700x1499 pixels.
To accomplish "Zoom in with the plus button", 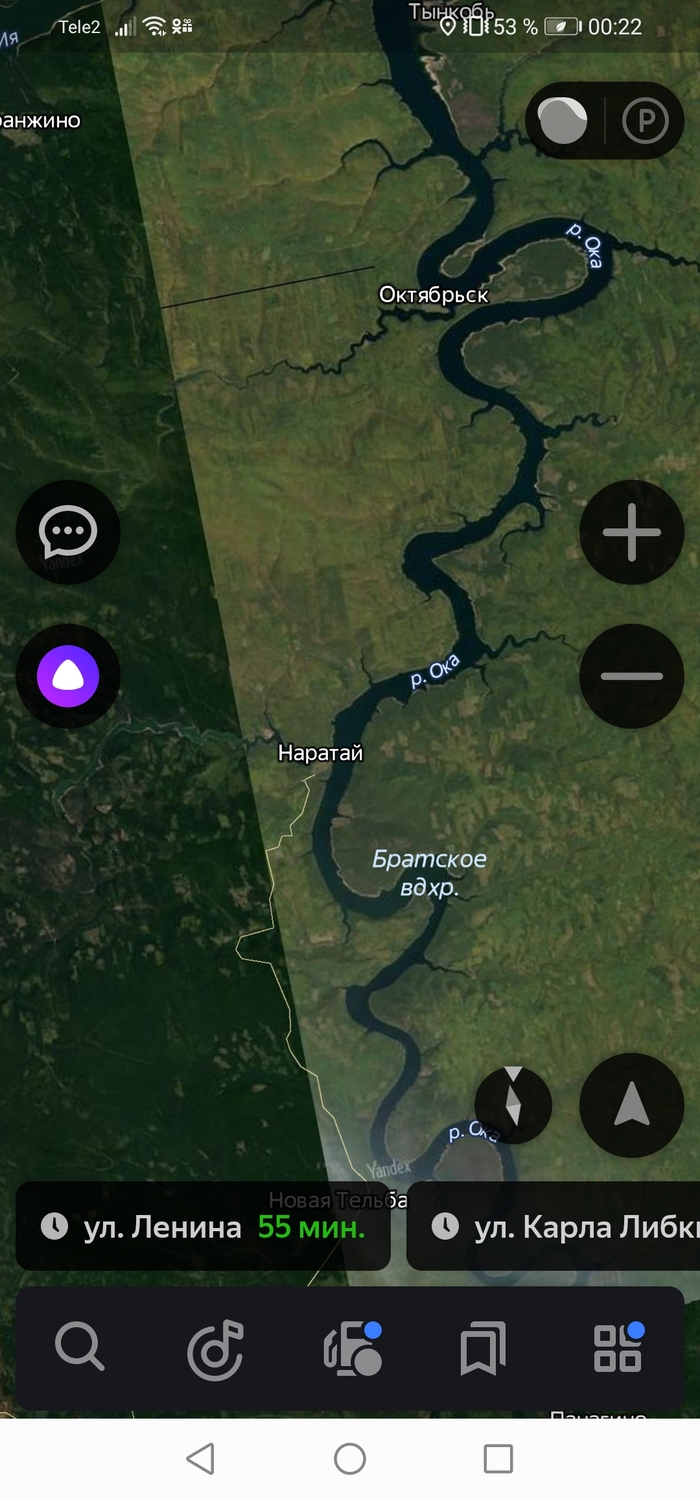I will (x=631, y=532).
